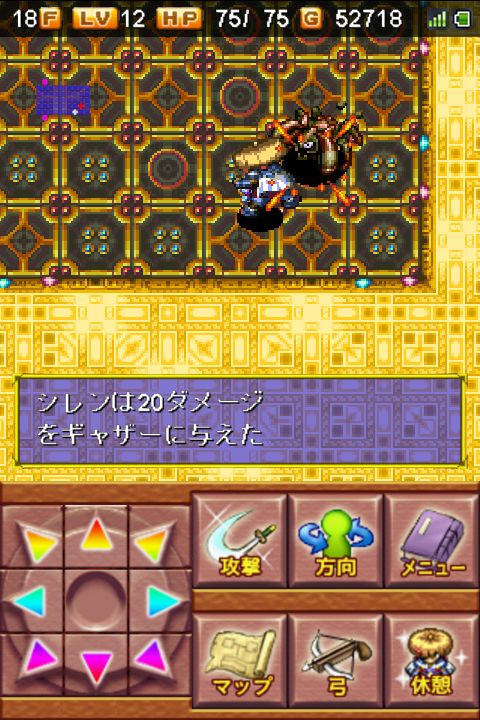Move right with the cyan right arrow
Image resolution: width=480 pixels, height=720 pixels.
(x=160, y=600)
